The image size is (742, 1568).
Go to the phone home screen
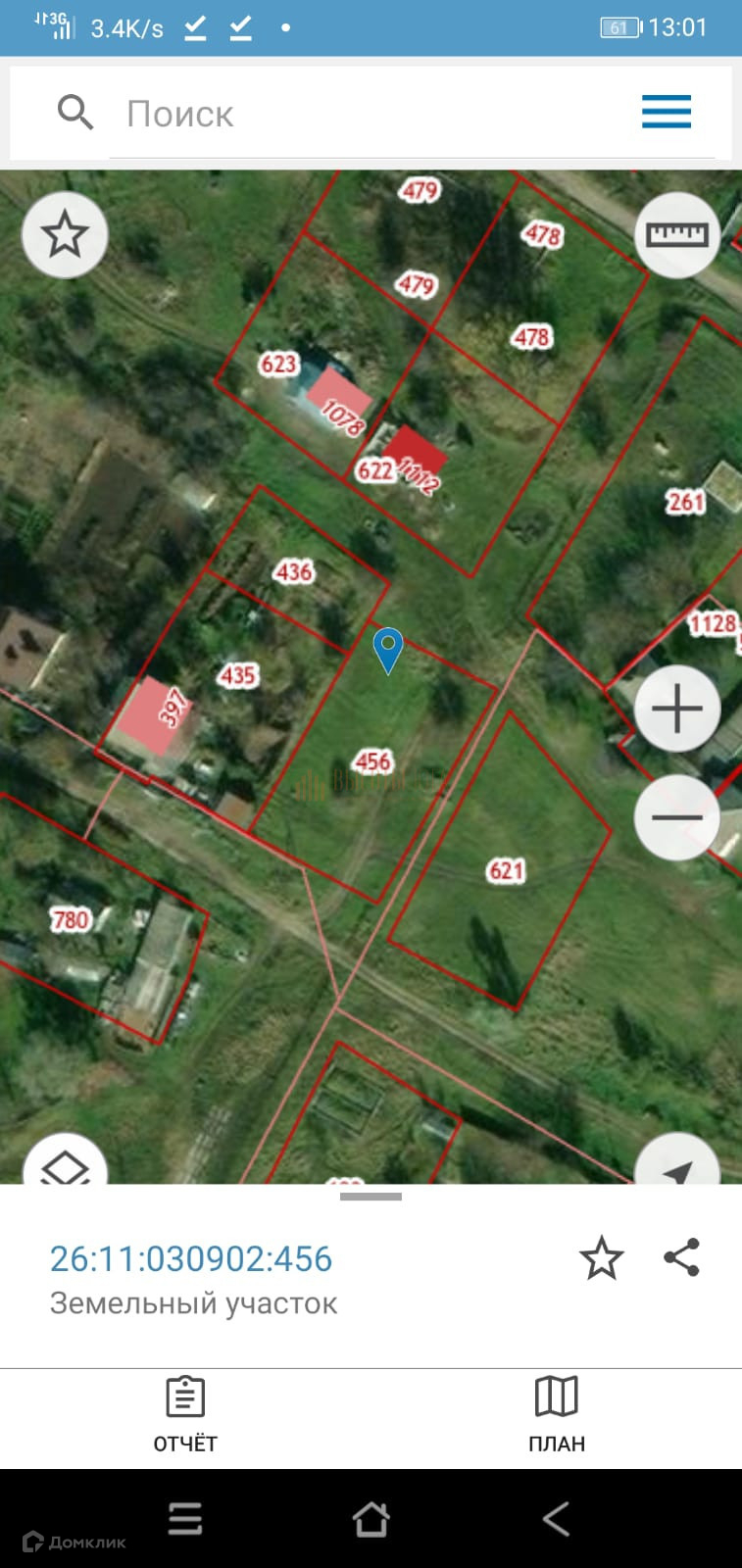tap(371, 1519)
